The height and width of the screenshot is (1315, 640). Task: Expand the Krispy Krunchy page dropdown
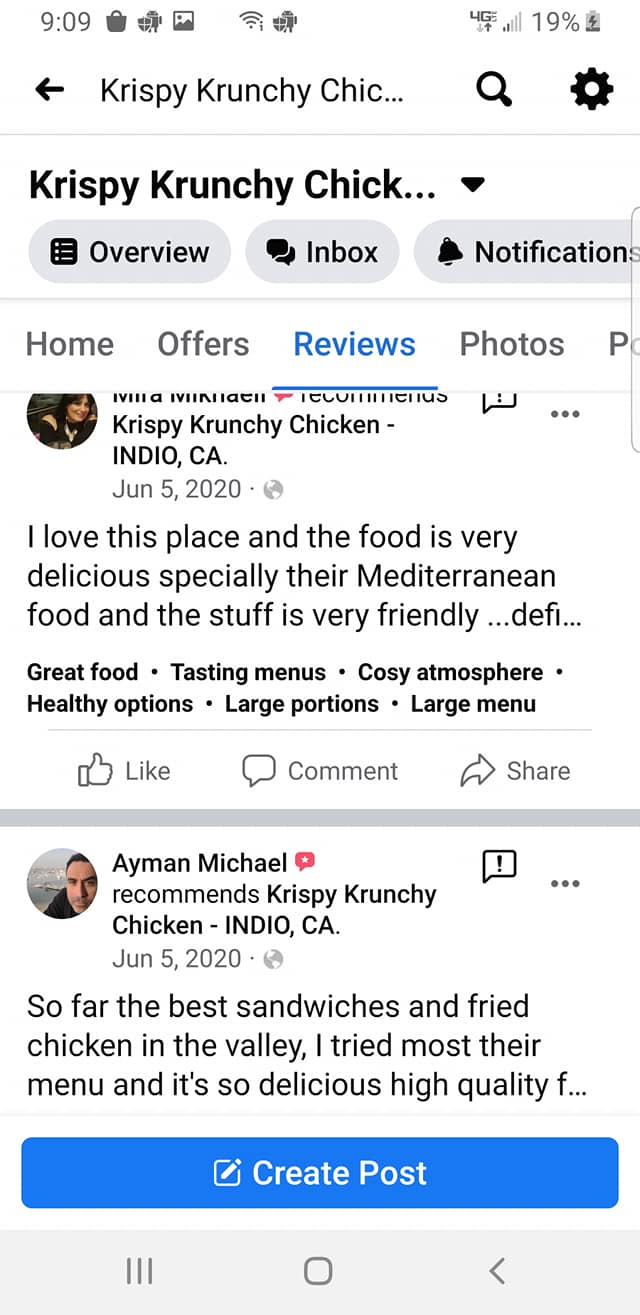[472, 185]
